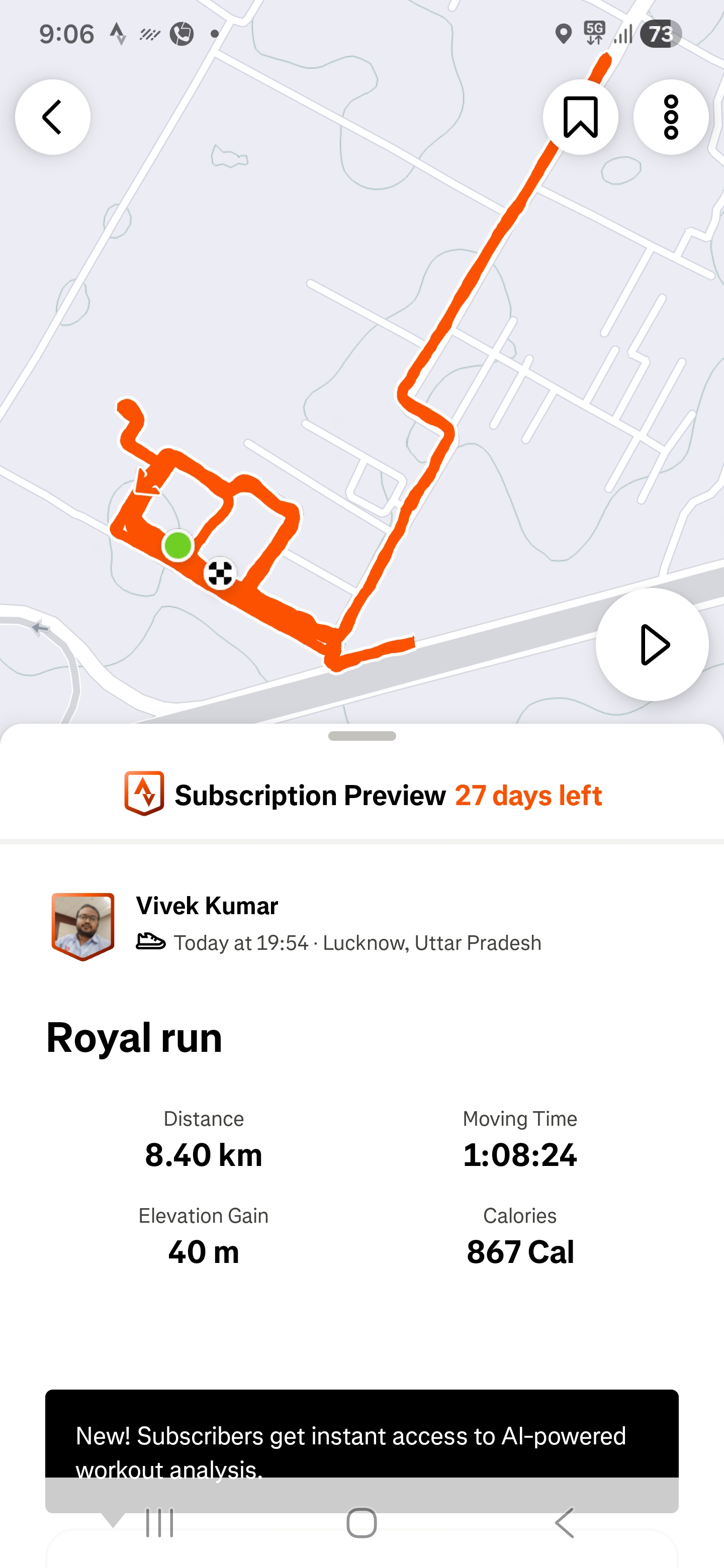Tap the system home button

tap(361, 1523)
